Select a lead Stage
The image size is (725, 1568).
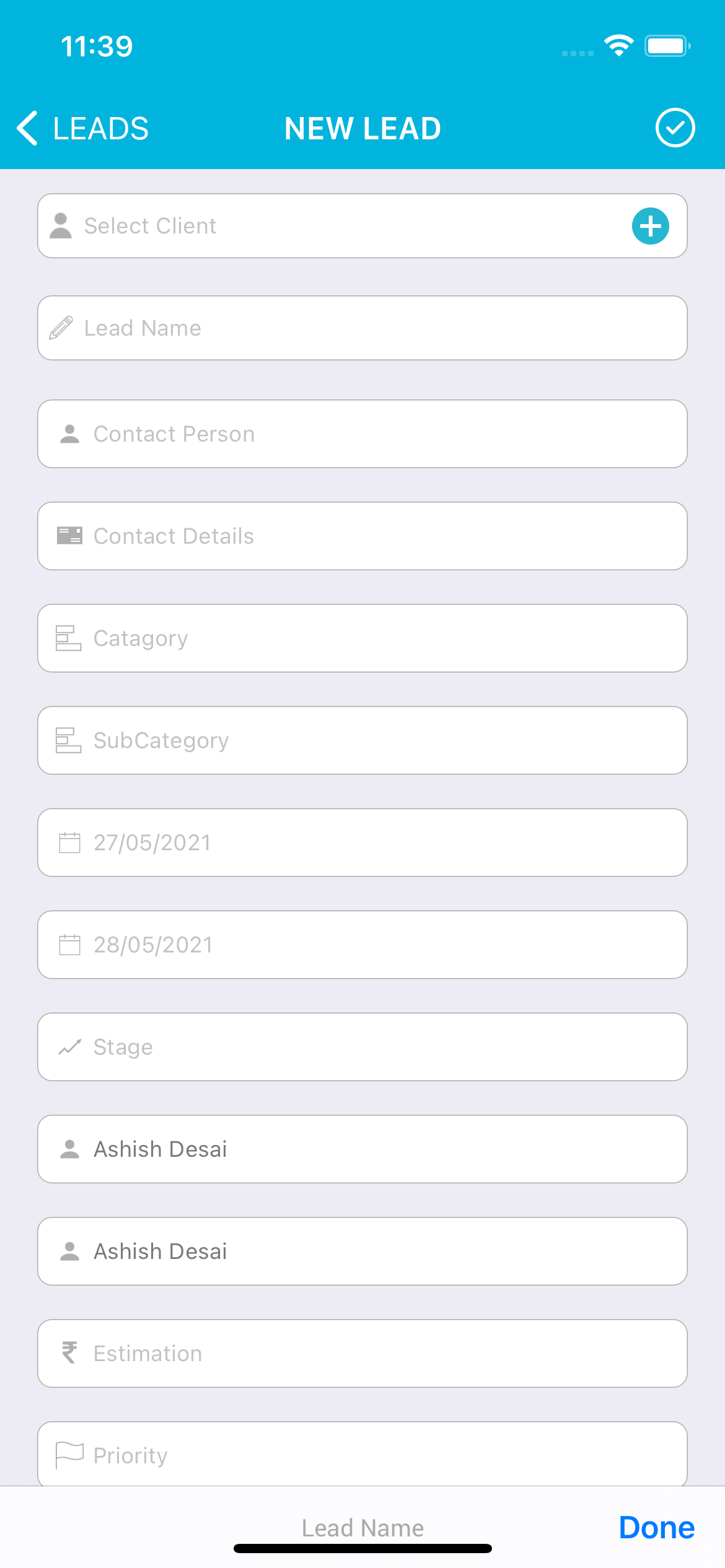(x=362, y=1047)
